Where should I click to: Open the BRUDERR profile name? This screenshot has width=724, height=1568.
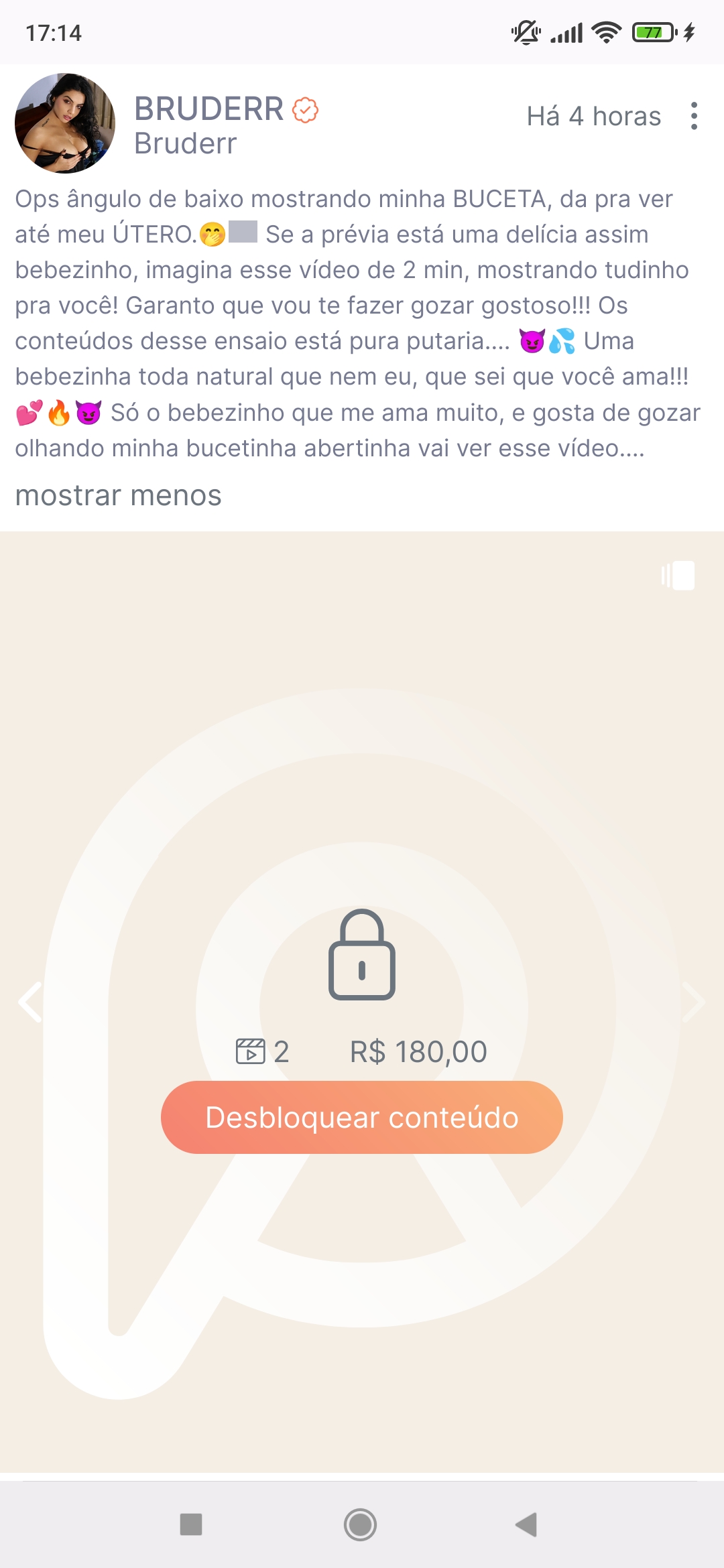point(209,109)
